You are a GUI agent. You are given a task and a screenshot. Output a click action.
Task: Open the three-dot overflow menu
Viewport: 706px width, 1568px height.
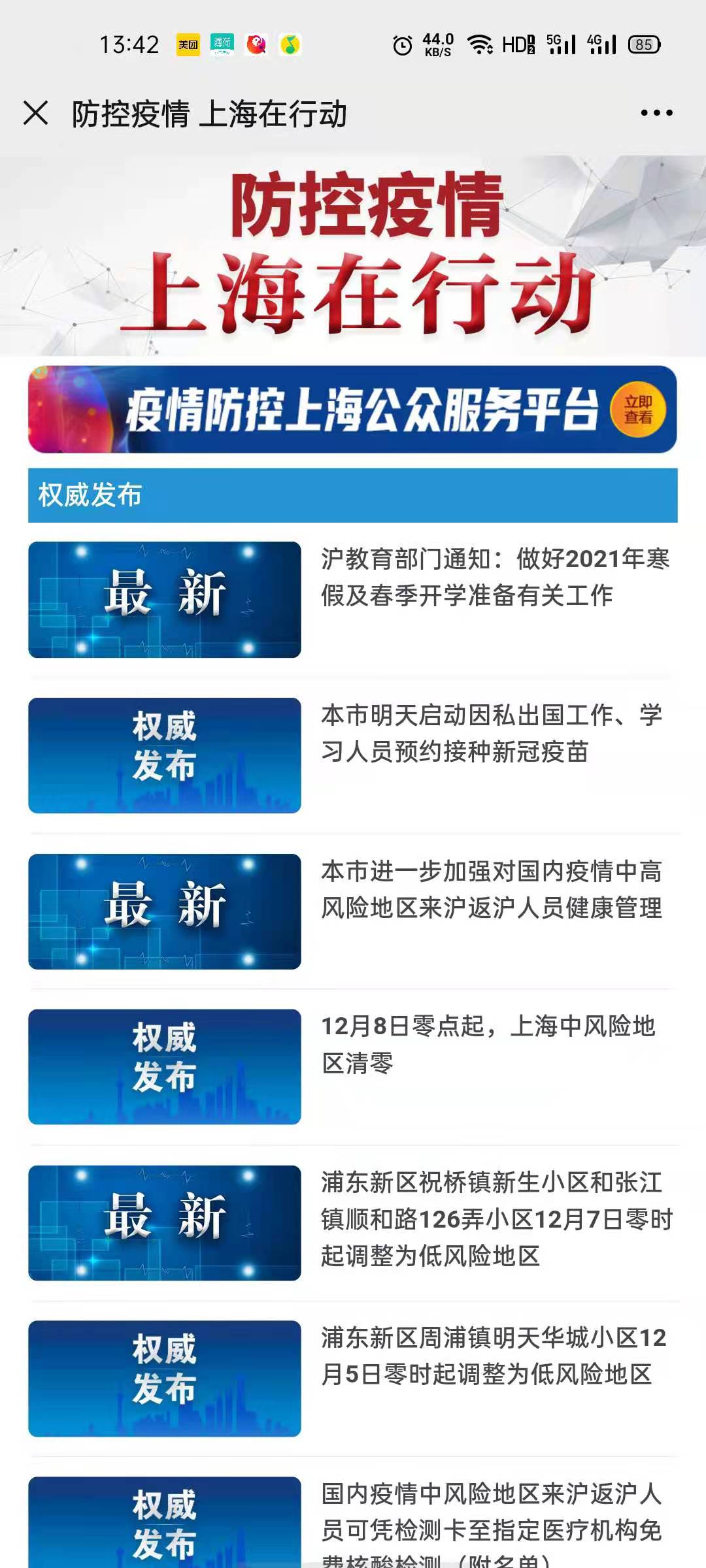coord(656,113)
